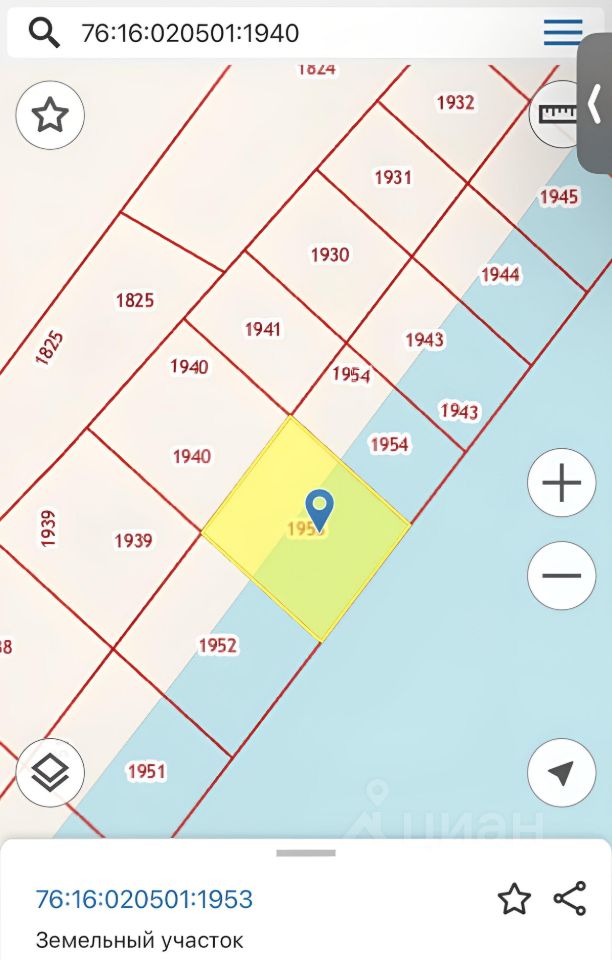Zoom in on the map
The image size is (612, 960).
(x=561, y=484)
